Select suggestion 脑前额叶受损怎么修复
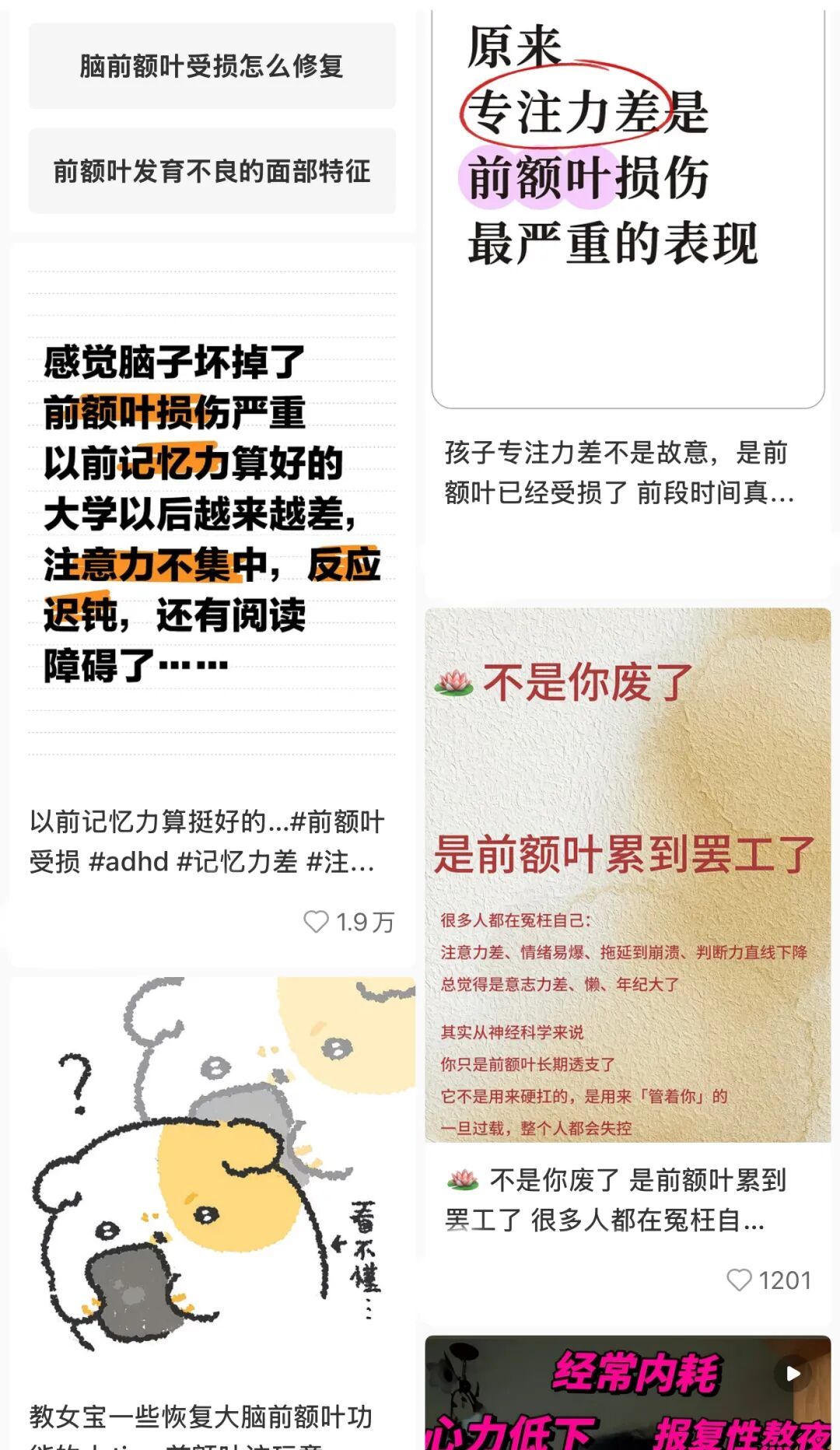Screen dimensions: 840x1450 pyautogui.click(x=212, y=66)
